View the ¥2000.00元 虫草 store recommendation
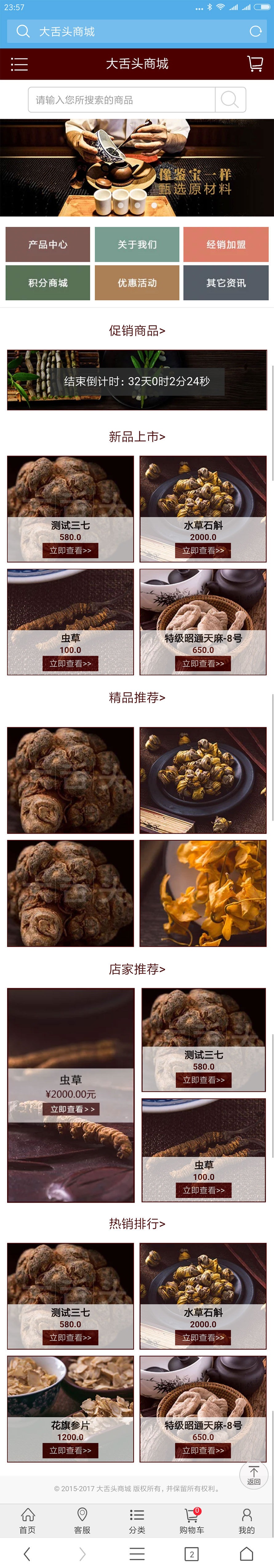The image size is (274, 1568). tap(71, 1109)
